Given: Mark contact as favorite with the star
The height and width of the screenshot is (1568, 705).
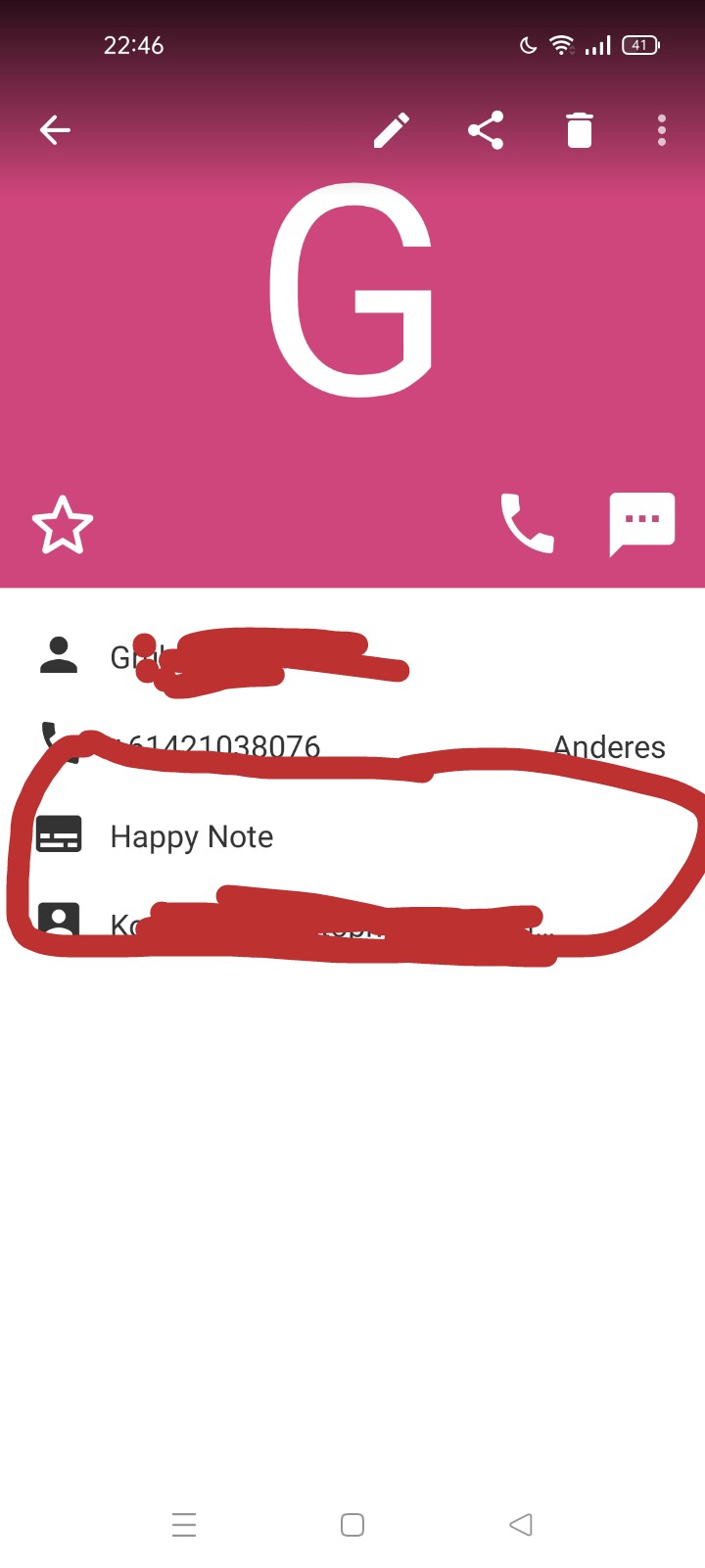Looking at the screenshot, I should pos(63,525).
